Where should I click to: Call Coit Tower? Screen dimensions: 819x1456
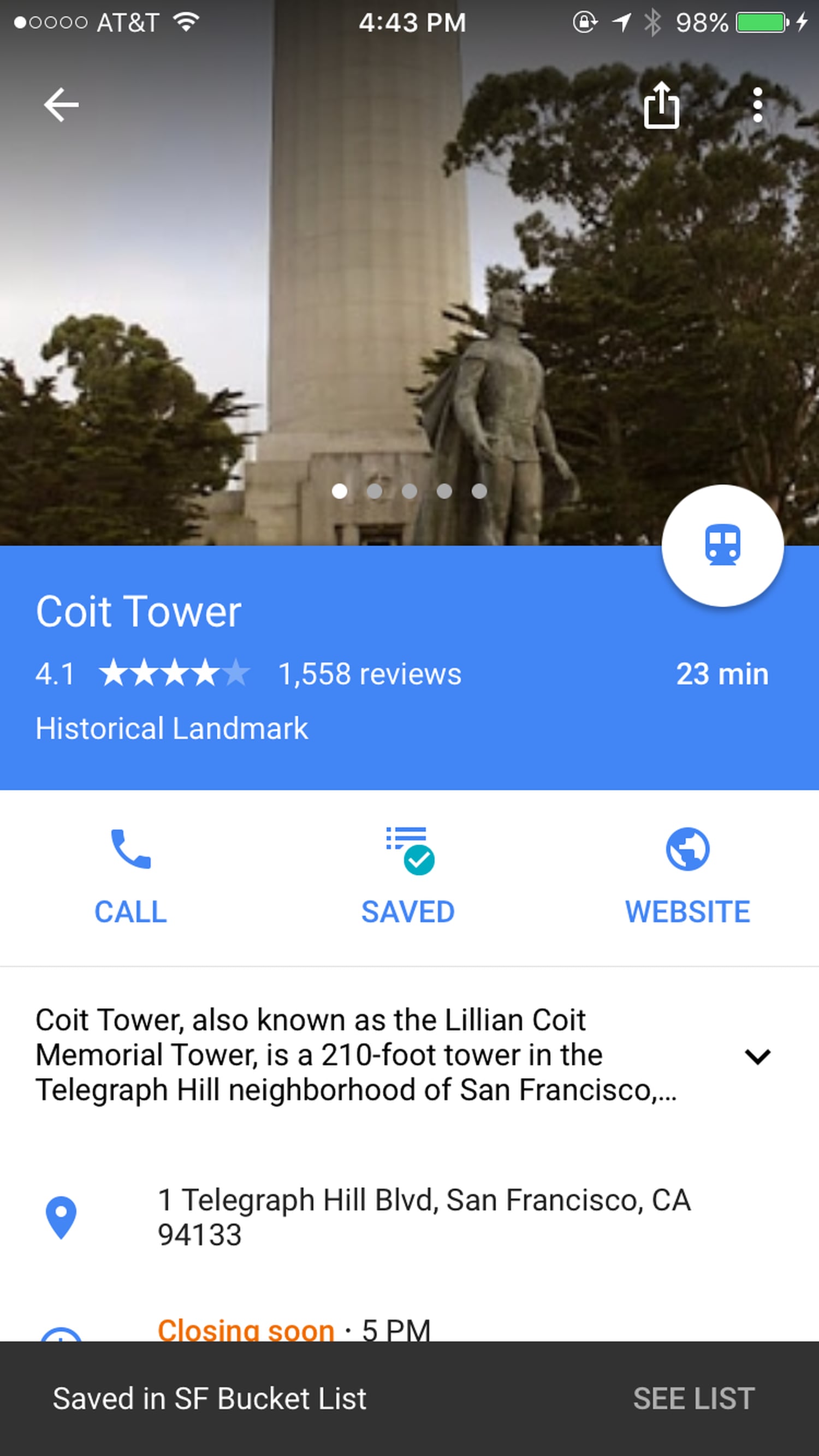[130, 875]
